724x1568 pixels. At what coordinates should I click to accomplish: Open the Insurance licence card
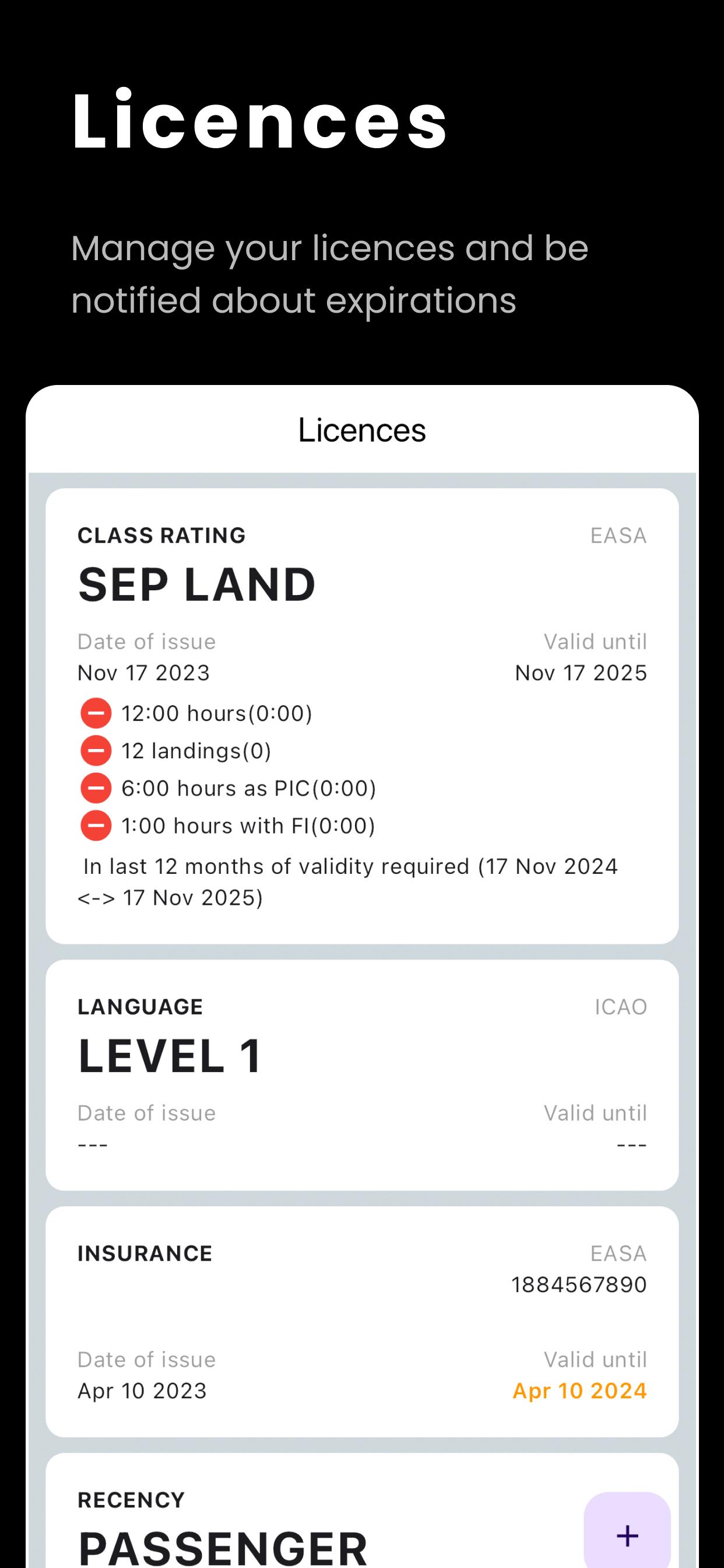[x=362, y=1321]
